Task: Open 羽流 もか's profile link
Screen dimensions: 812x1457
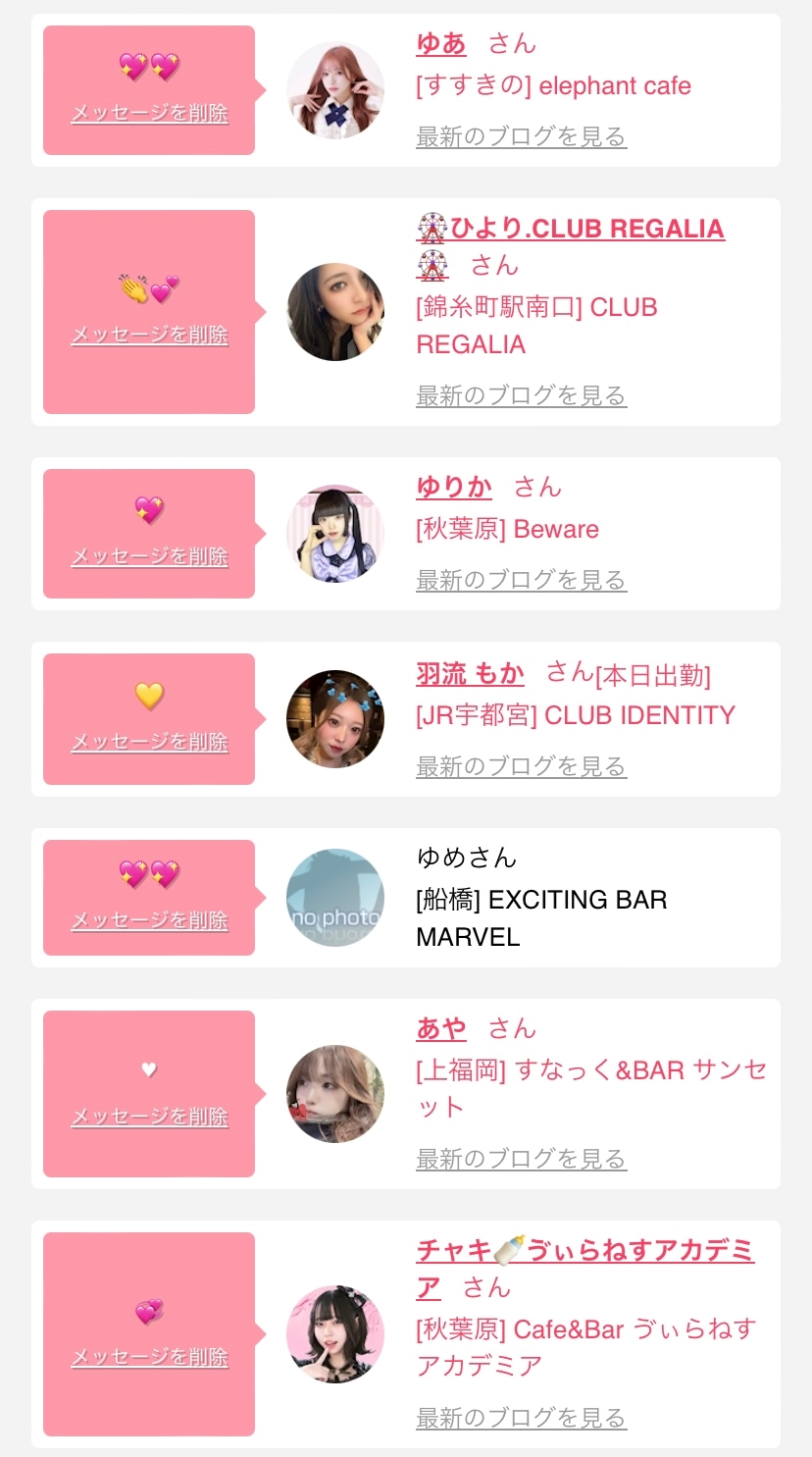Action: [470, 674]
